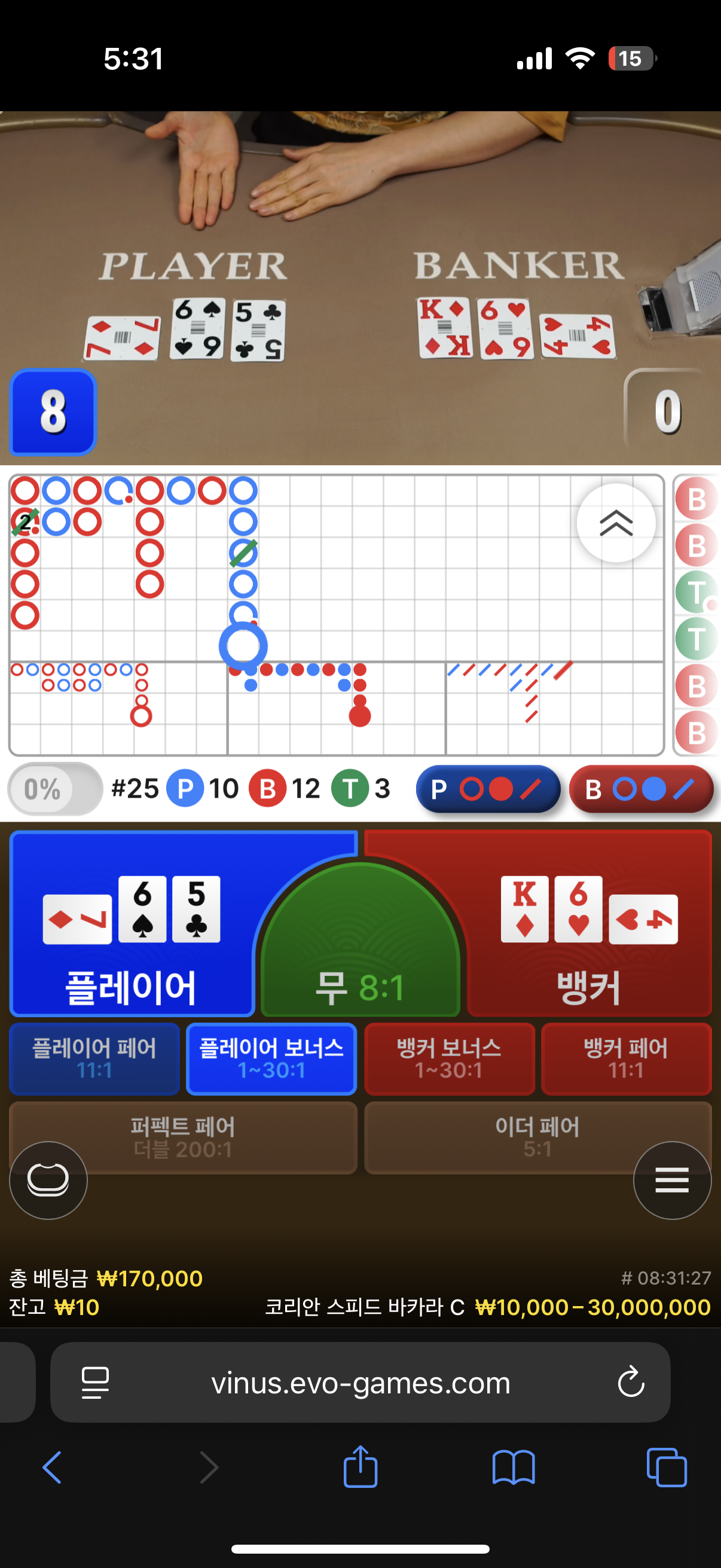Choose the 퍼펙트 페어 bet
The height and width of the screenshot is (1568, 721).
182,1136
